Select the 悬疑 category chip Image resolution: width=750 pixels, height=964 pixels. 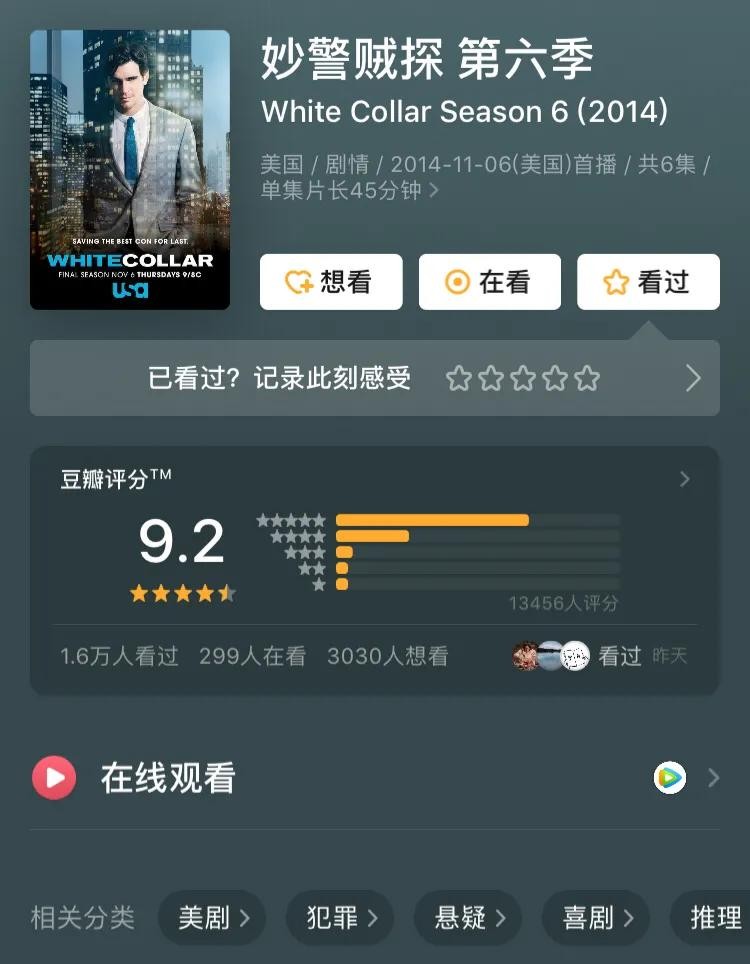470,917
